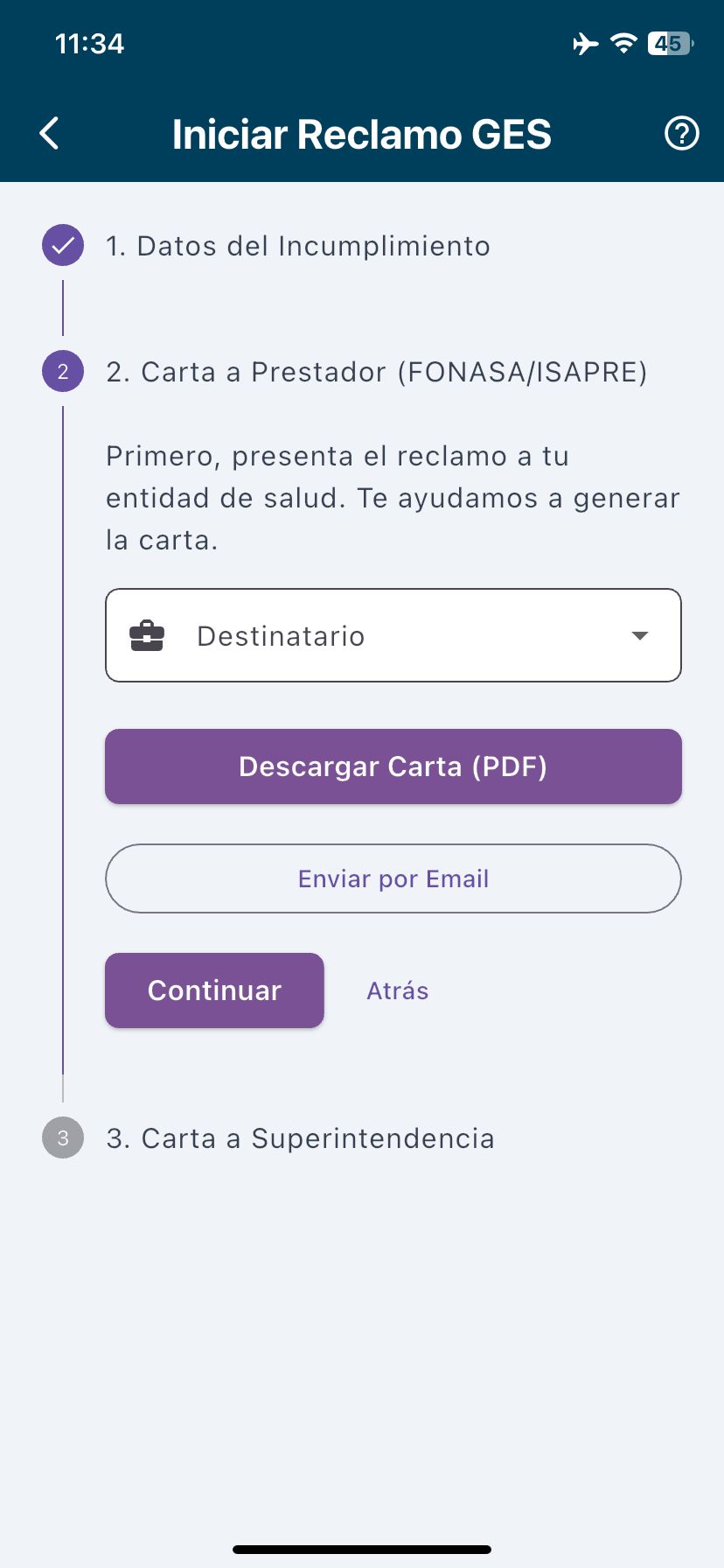Click the Enviar por Email option
Viewport: 724px width, 1568px height.
click(x=393, y=878)
